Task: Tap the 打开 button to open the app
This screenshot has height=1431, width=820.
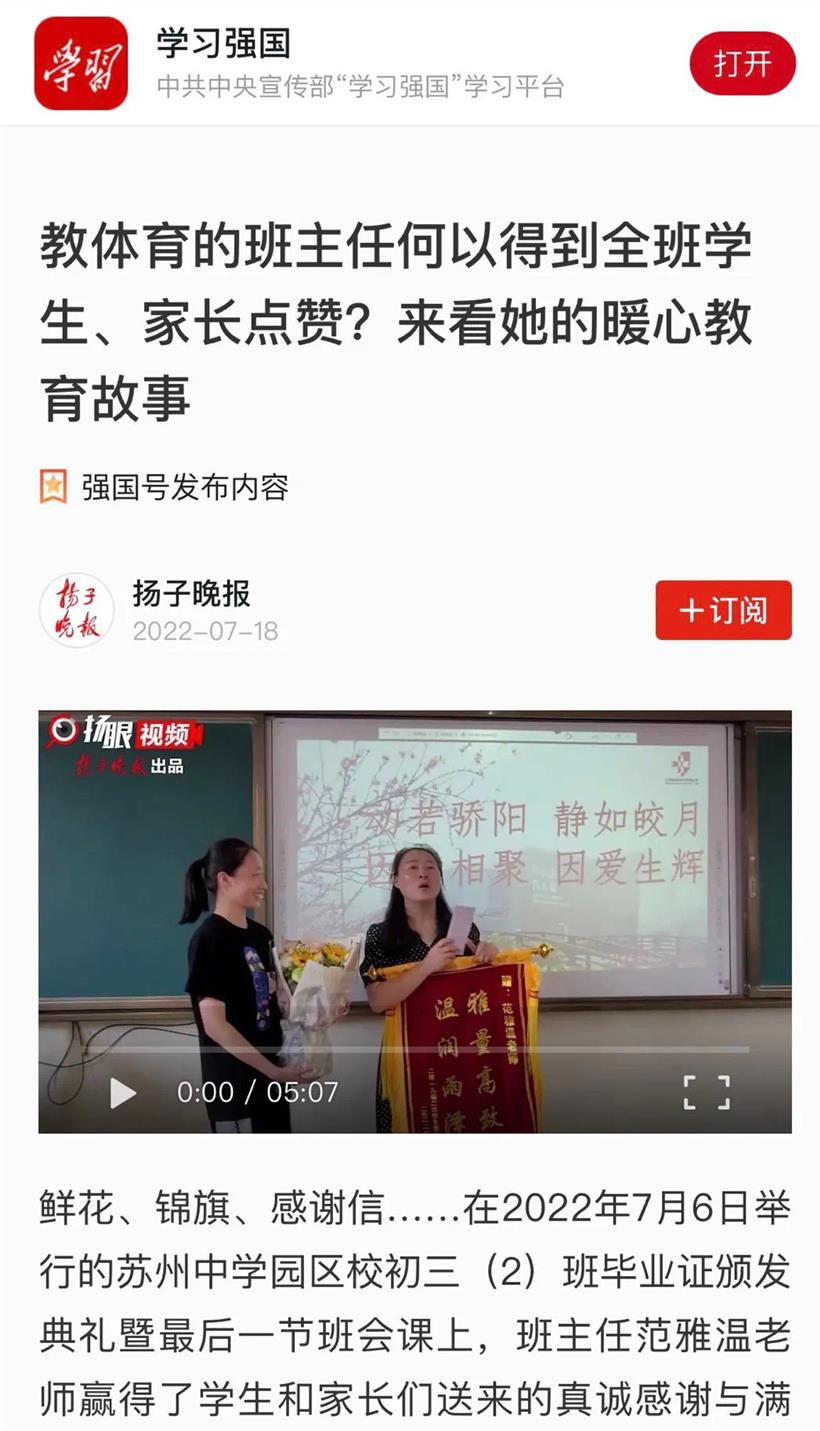Action: tap(742, 63)
